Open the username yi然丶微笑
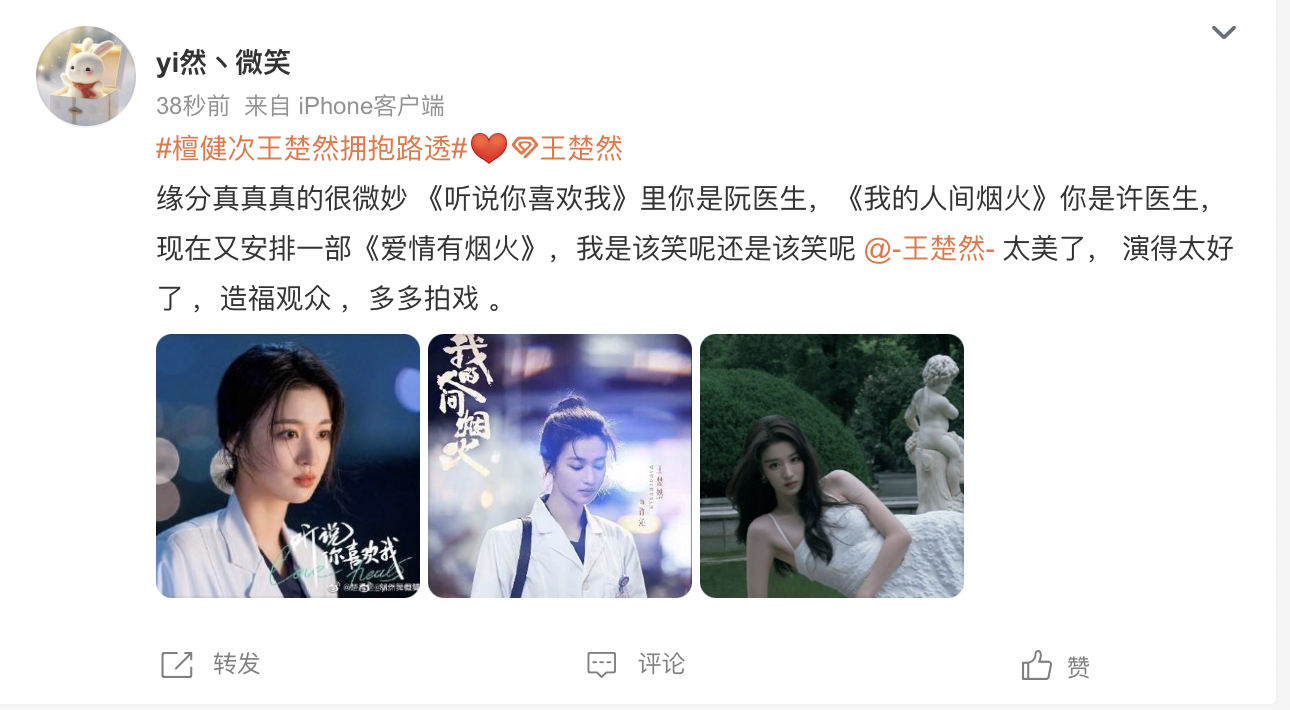 (224, 63)
